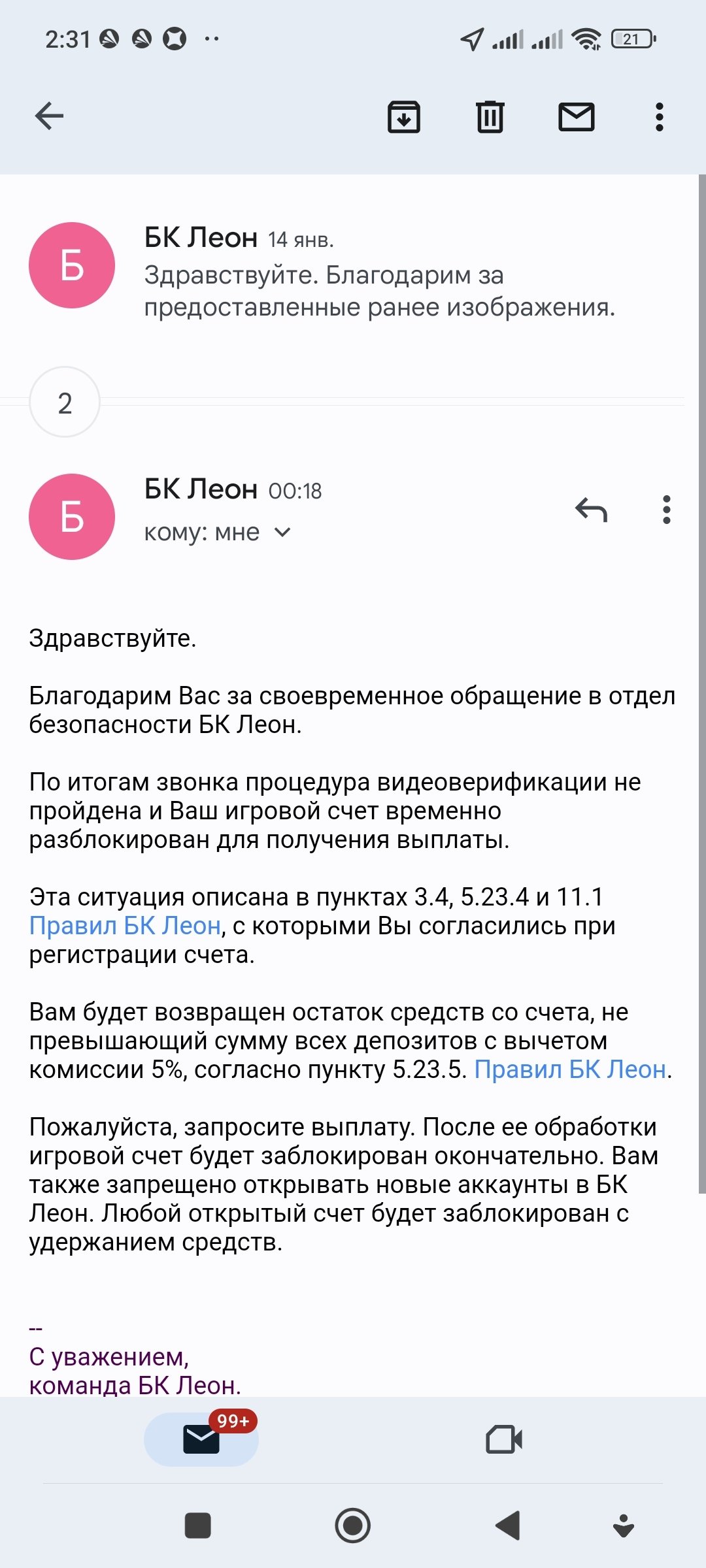Viewport: 706px width, 1568px height.
Task: Show the 2 collapsed messages
Action: click(65, 402)
